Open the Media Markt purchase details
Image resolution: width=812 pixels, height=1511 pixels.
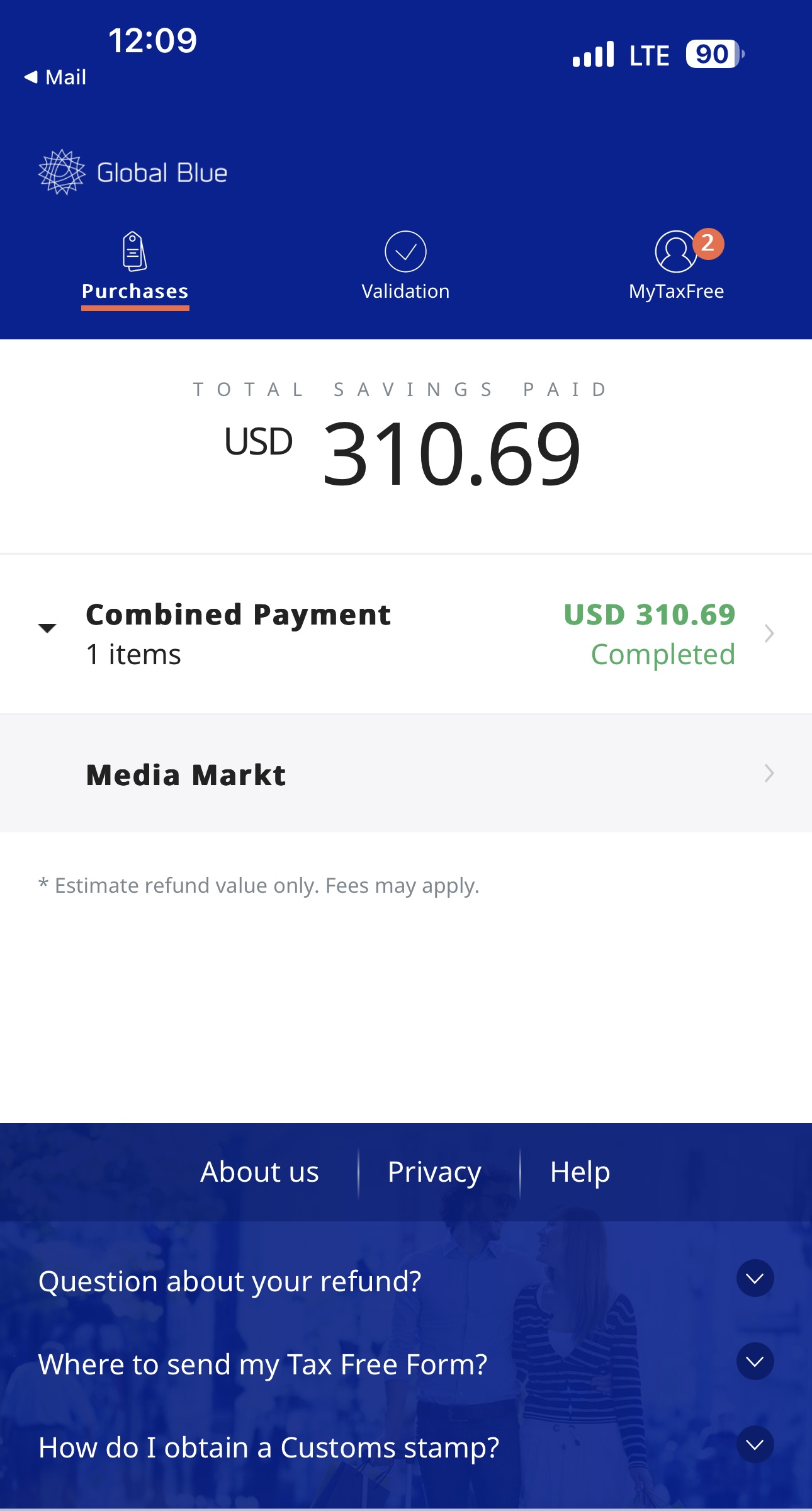pyautogui.click(x=405, y=774)
